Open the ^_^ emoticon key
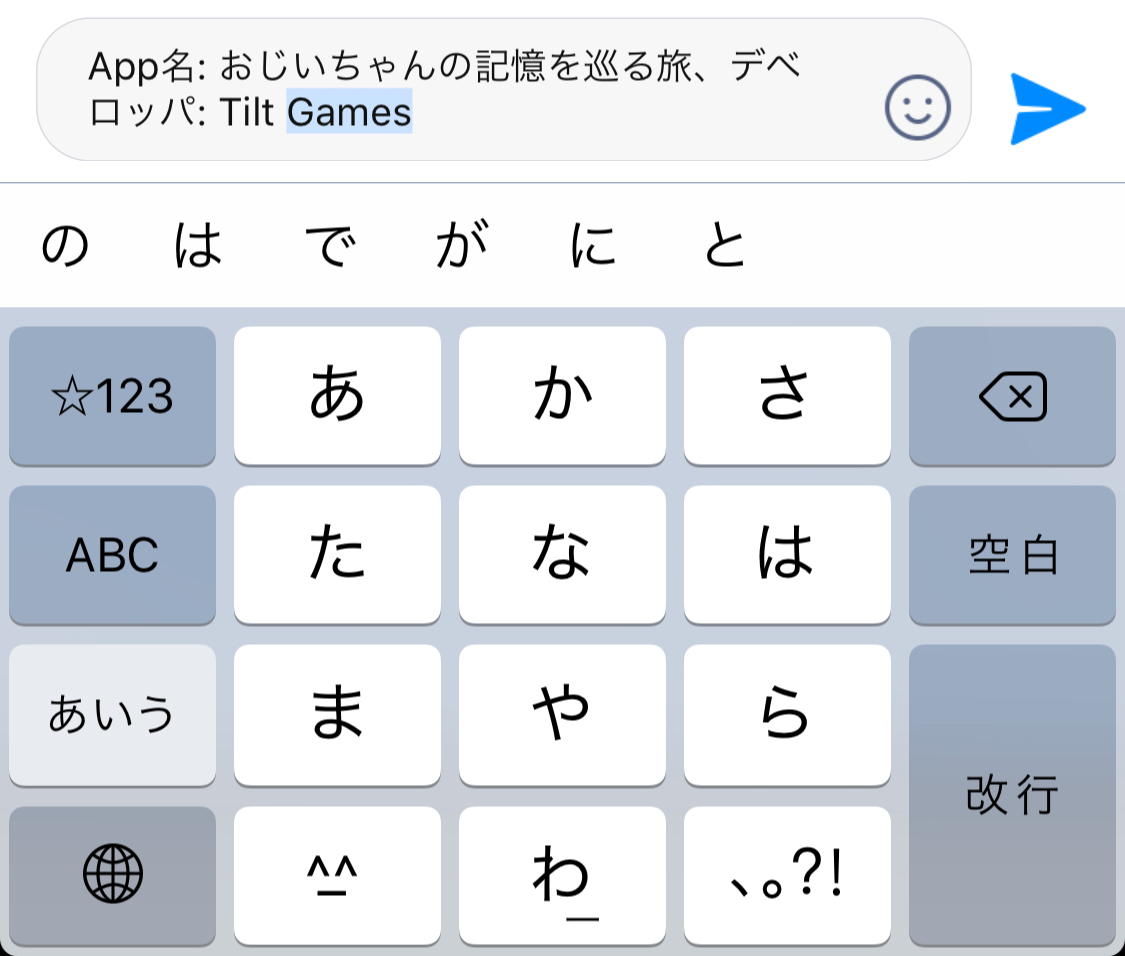The image size is (1125, 956). click(x=337, y=875)
